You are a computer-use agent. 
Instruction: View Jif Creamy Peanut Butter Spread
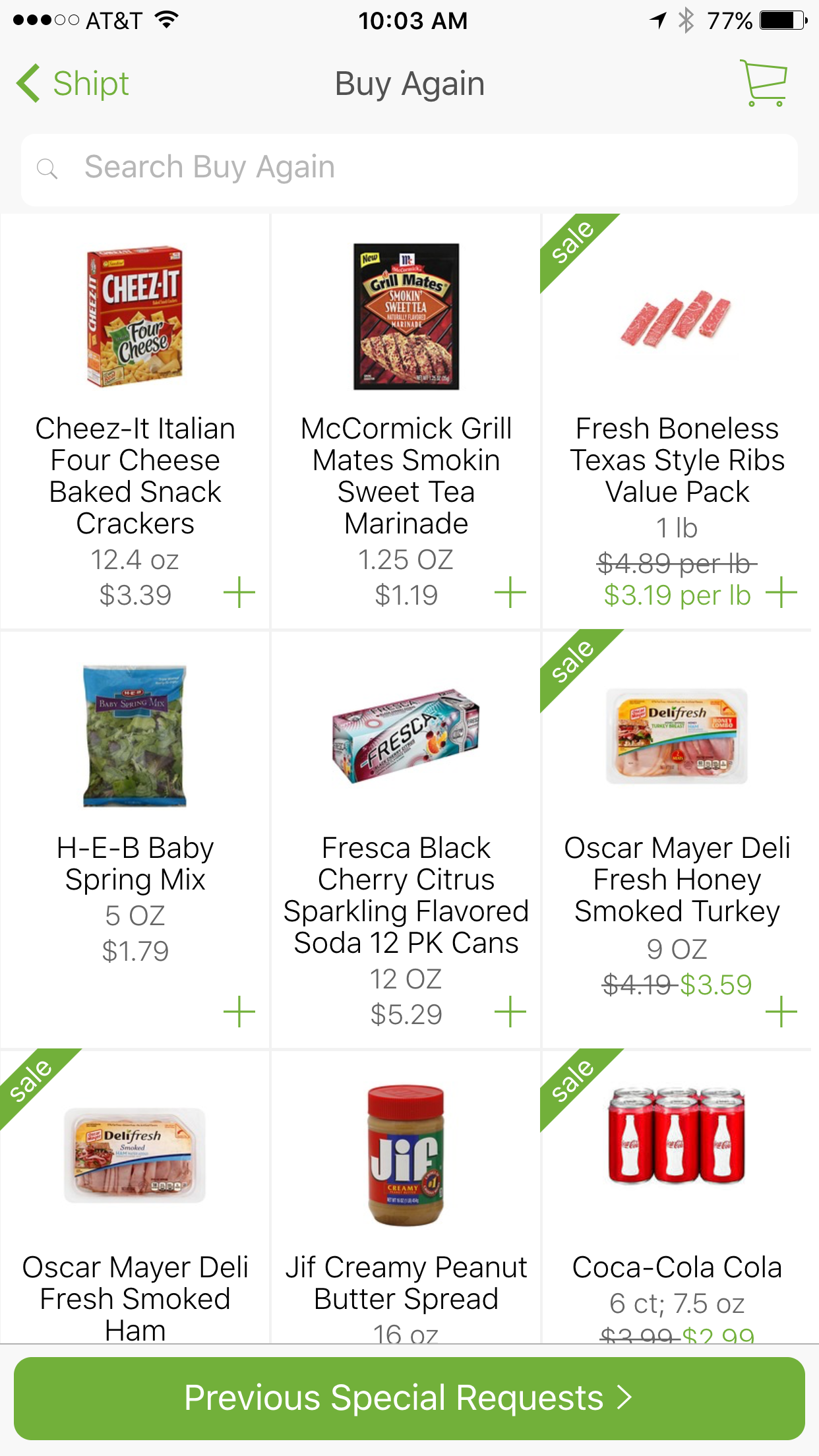(x=406, y=1197)
